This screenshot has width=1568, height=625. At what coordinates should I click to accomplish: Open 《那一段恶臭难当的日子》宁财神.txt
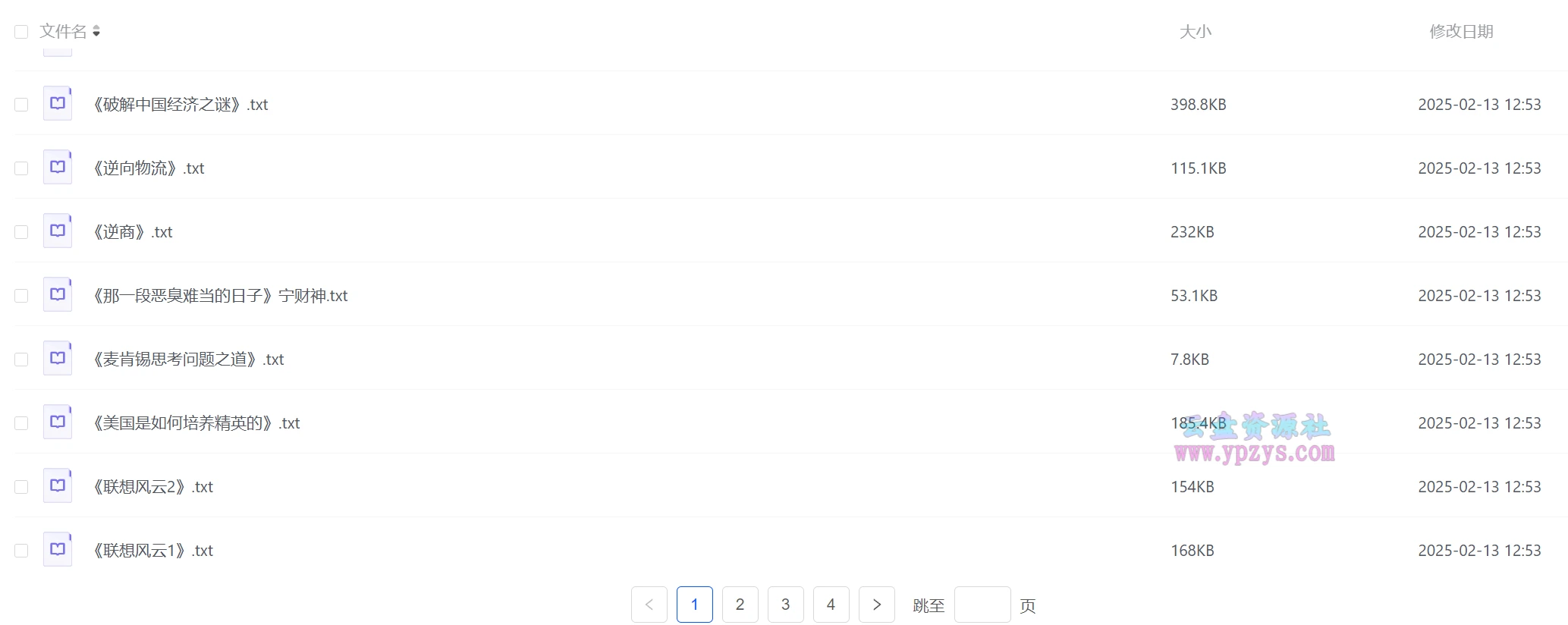(x=219, y=296)
